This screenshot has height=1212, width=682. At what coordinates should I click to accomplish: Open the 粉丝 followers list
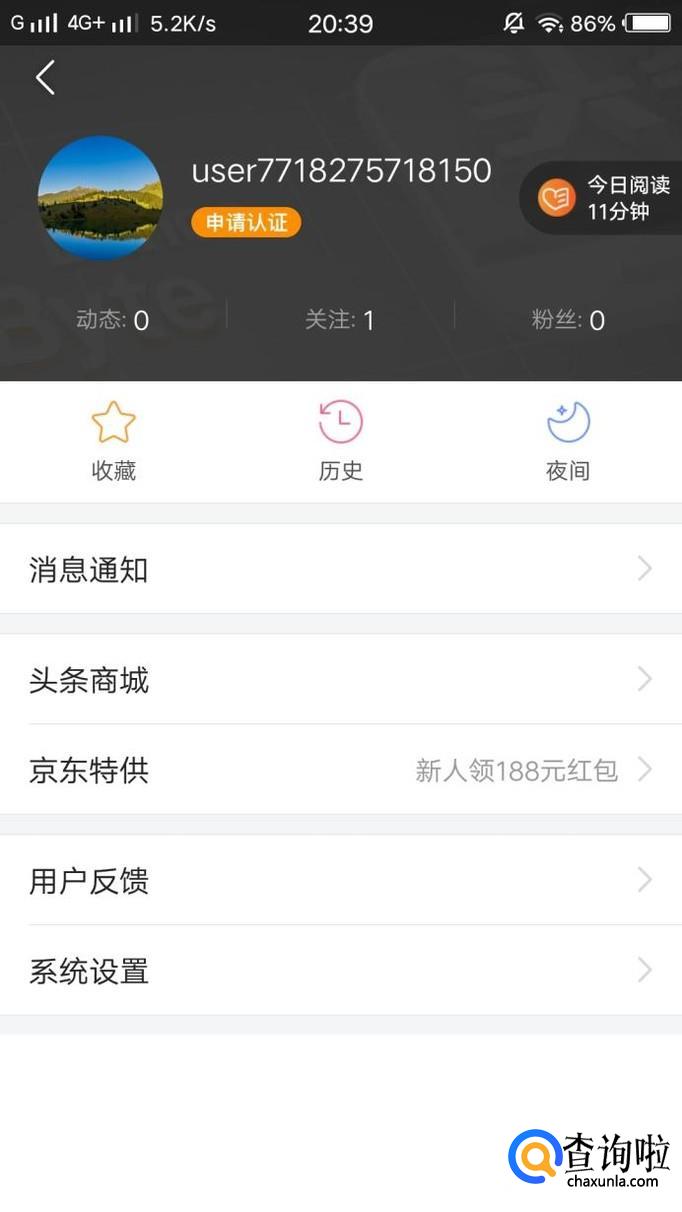pyautogui.click(x=568, y=320)
